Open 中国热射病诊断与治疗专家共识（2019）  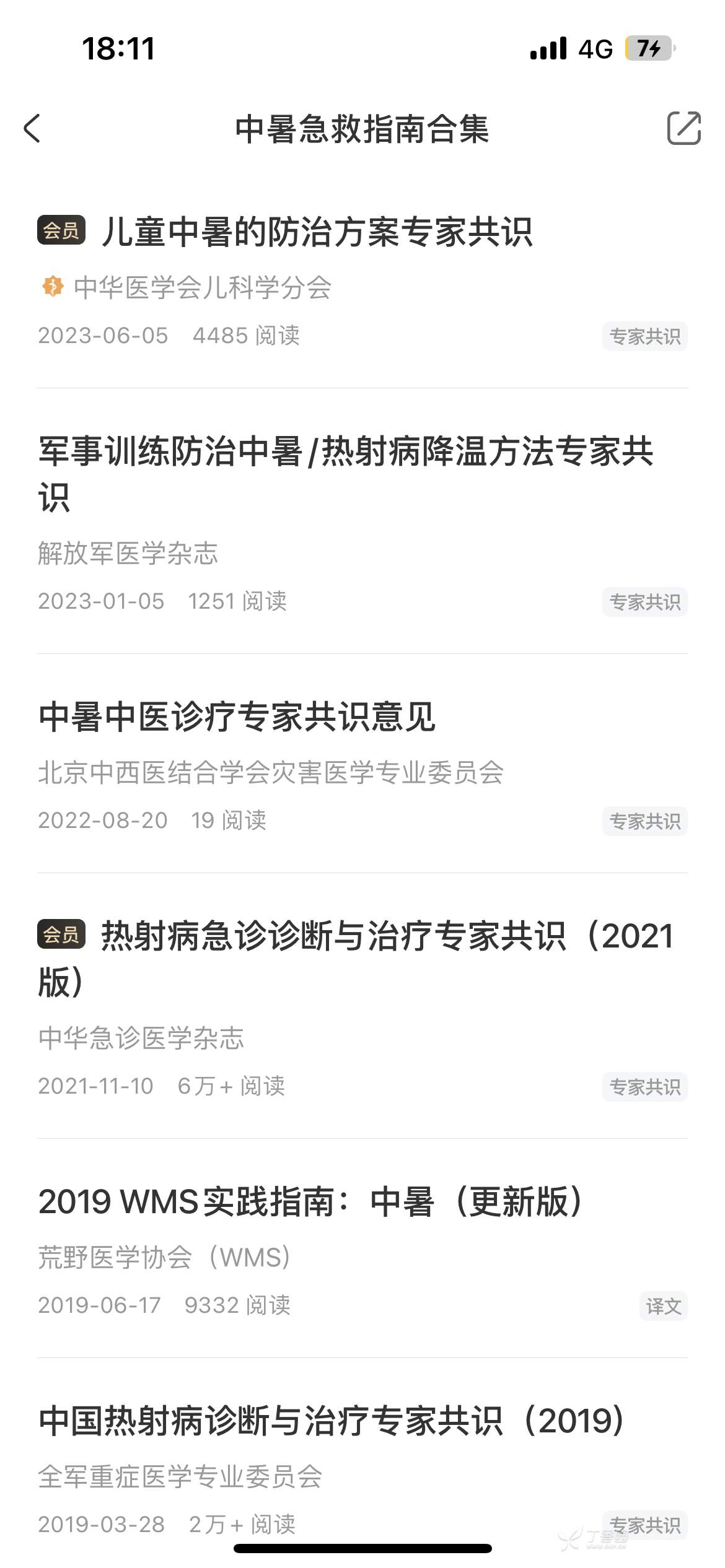[332, 1421]
